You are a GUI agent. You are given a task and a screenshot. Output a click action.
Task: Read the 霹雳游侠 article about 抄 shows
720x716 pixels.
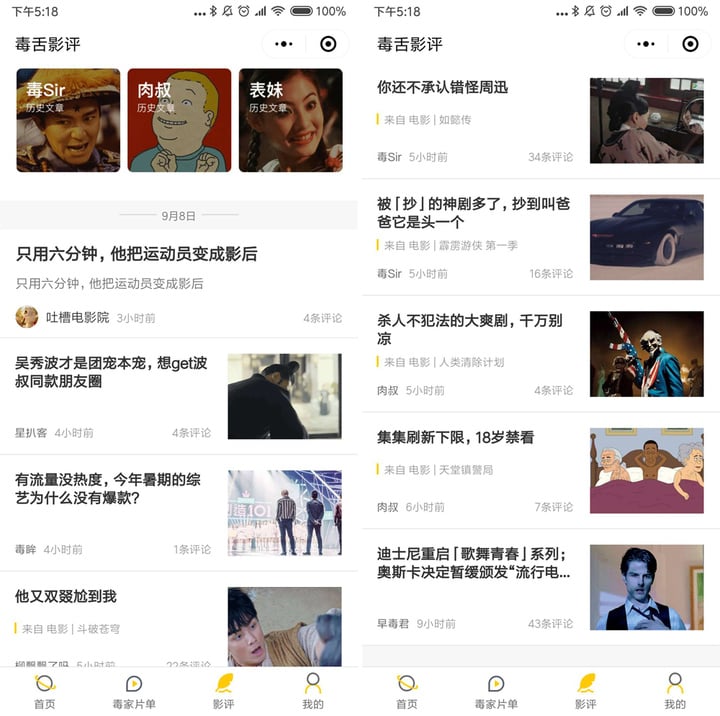(473, 213)
